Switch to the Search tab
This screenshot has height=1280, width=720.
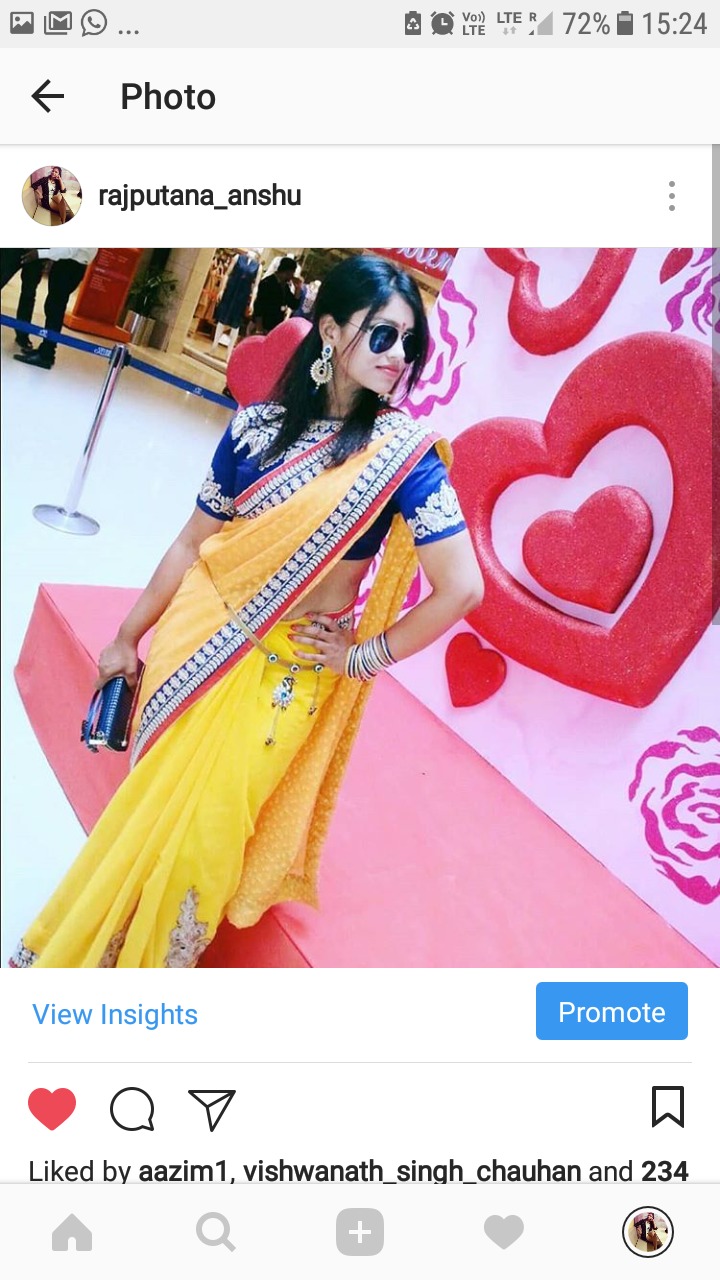(x=216, y=1233)
